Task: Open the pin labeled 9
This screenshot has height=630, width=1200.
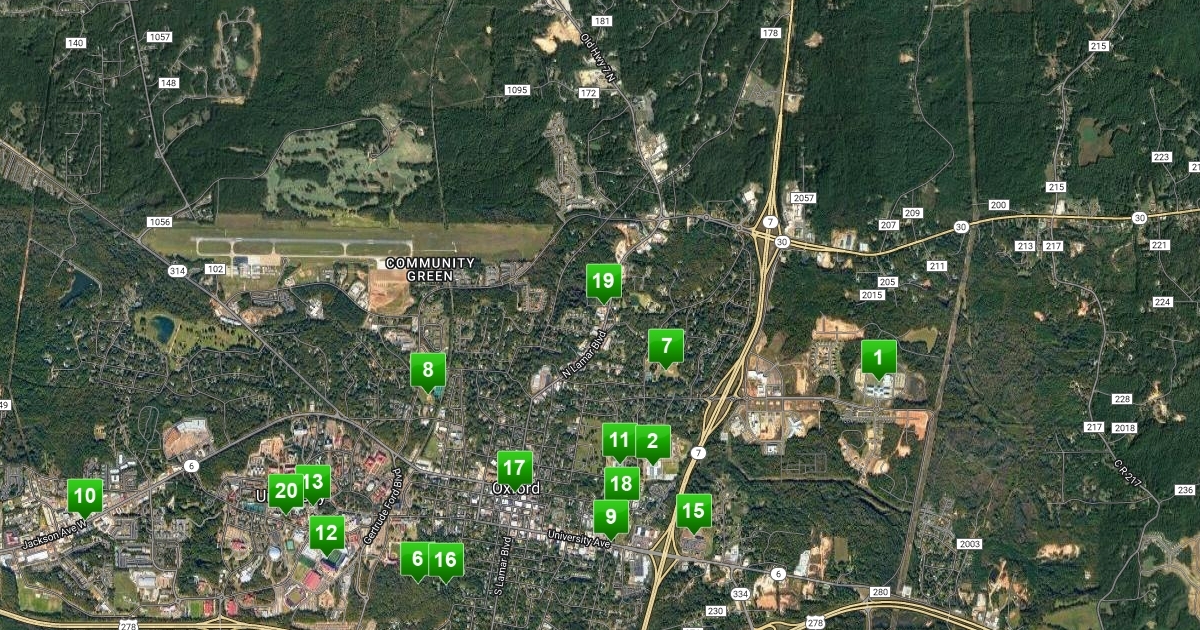Action: click(x=610, y=517)
